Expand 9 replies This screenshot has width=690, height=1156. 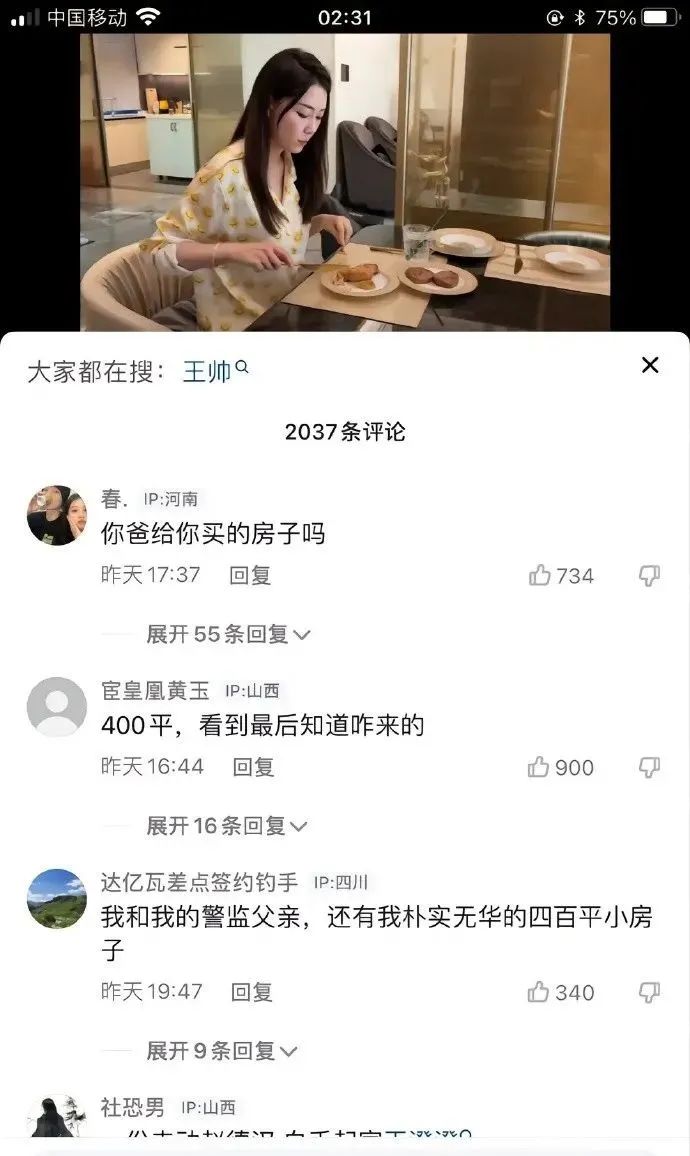(x=222, y=1051)
